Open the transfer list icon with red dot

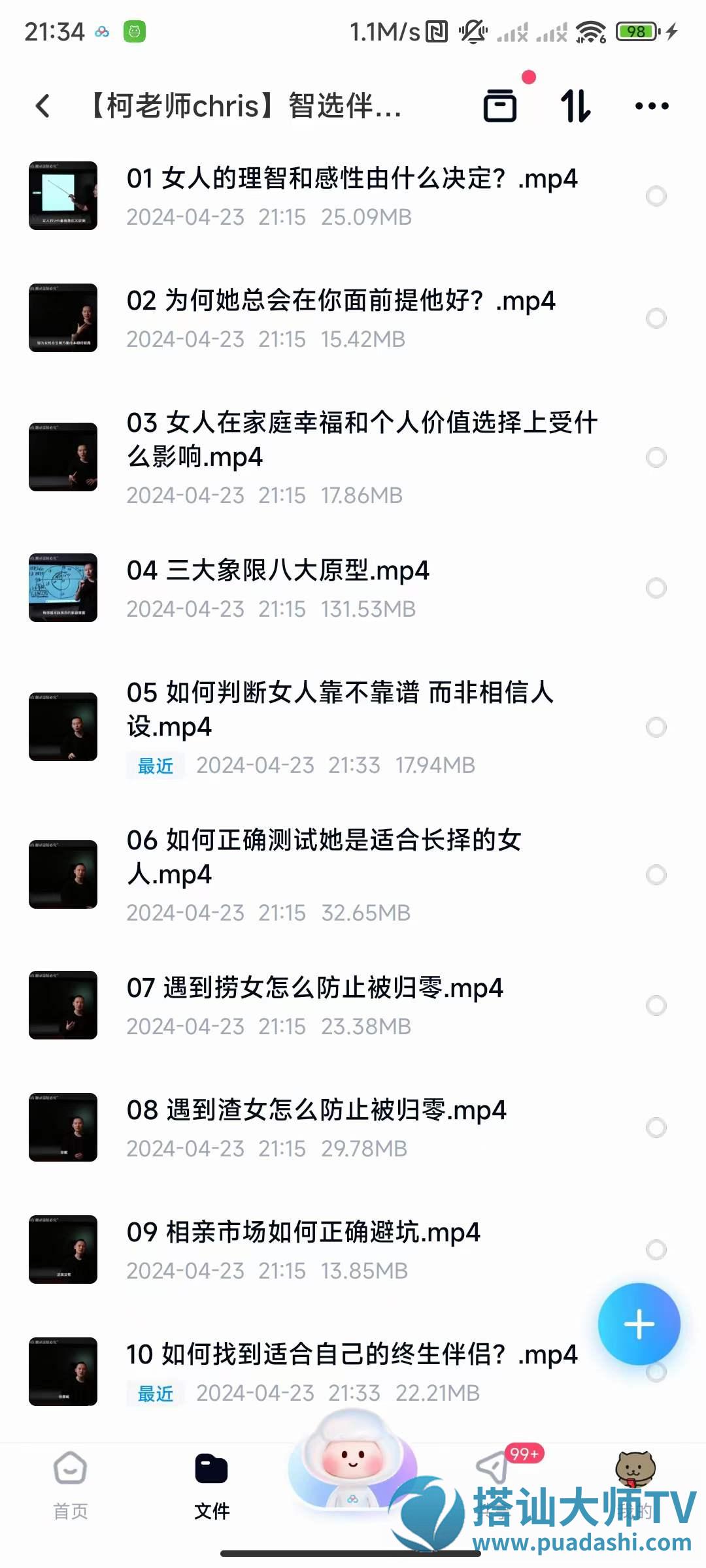point(500,106)
